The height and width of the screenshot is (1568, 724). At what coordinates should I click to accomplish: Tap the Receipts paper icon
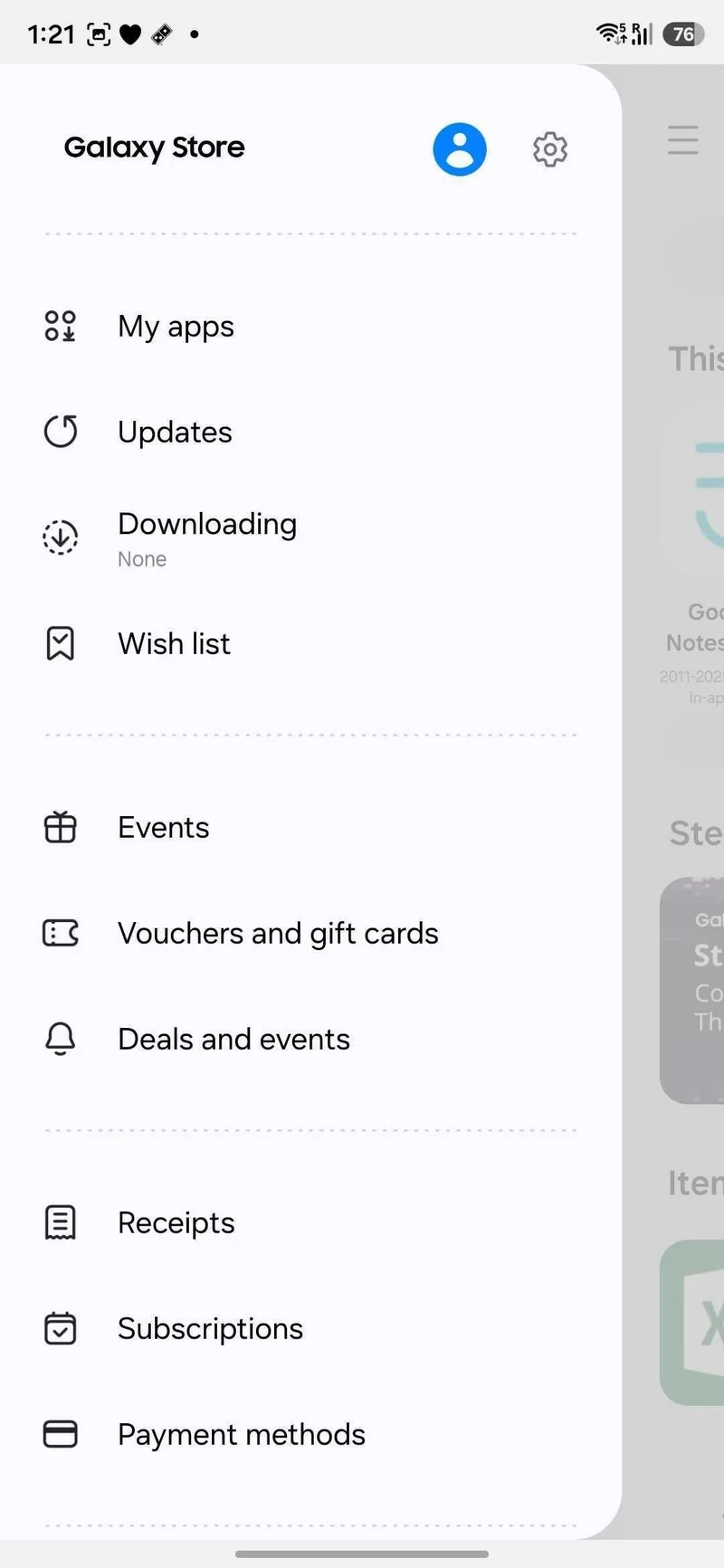tap(60, 1221)
